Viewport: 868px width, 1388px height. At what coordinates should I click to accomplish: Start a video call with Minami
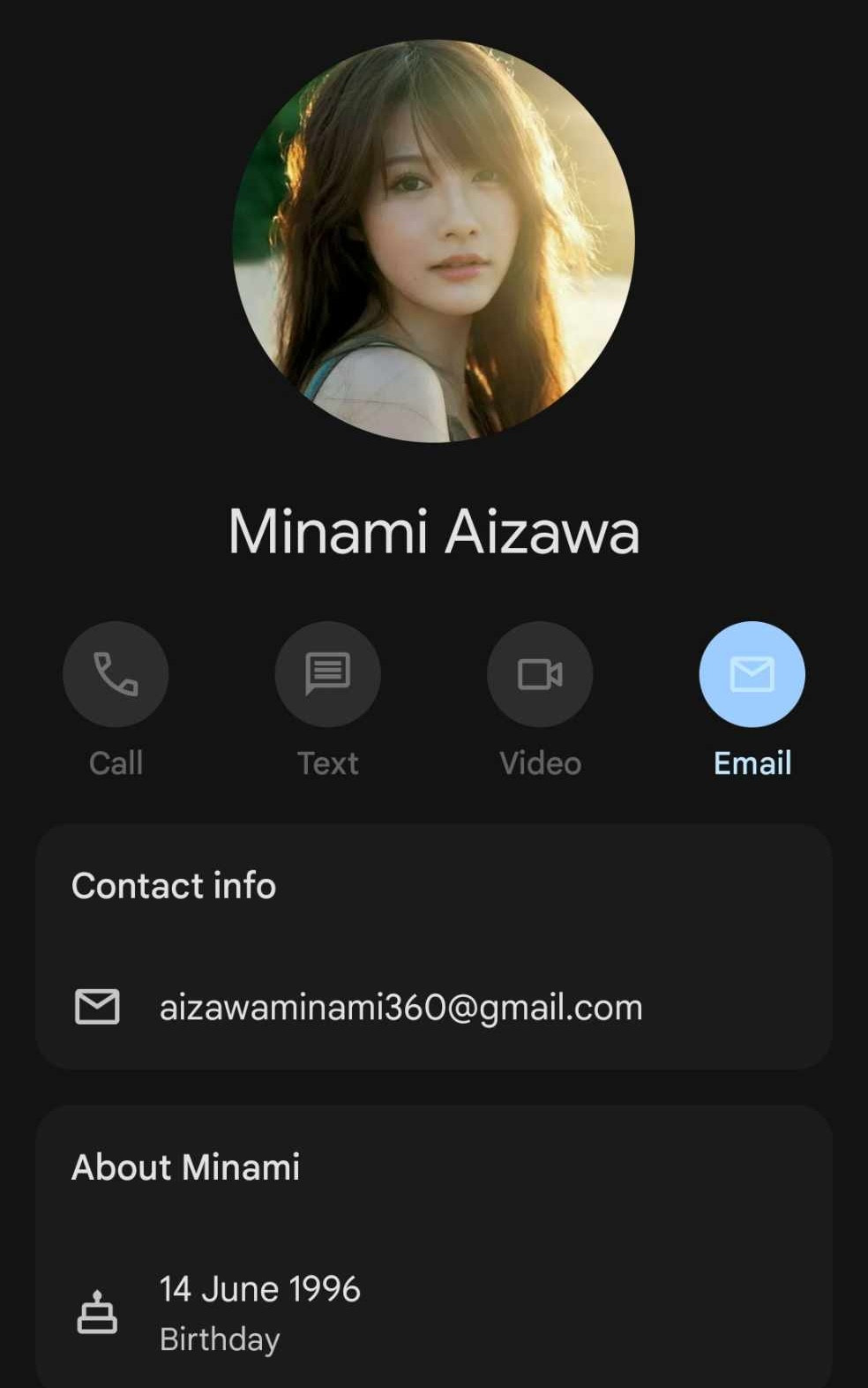point(540,674)
